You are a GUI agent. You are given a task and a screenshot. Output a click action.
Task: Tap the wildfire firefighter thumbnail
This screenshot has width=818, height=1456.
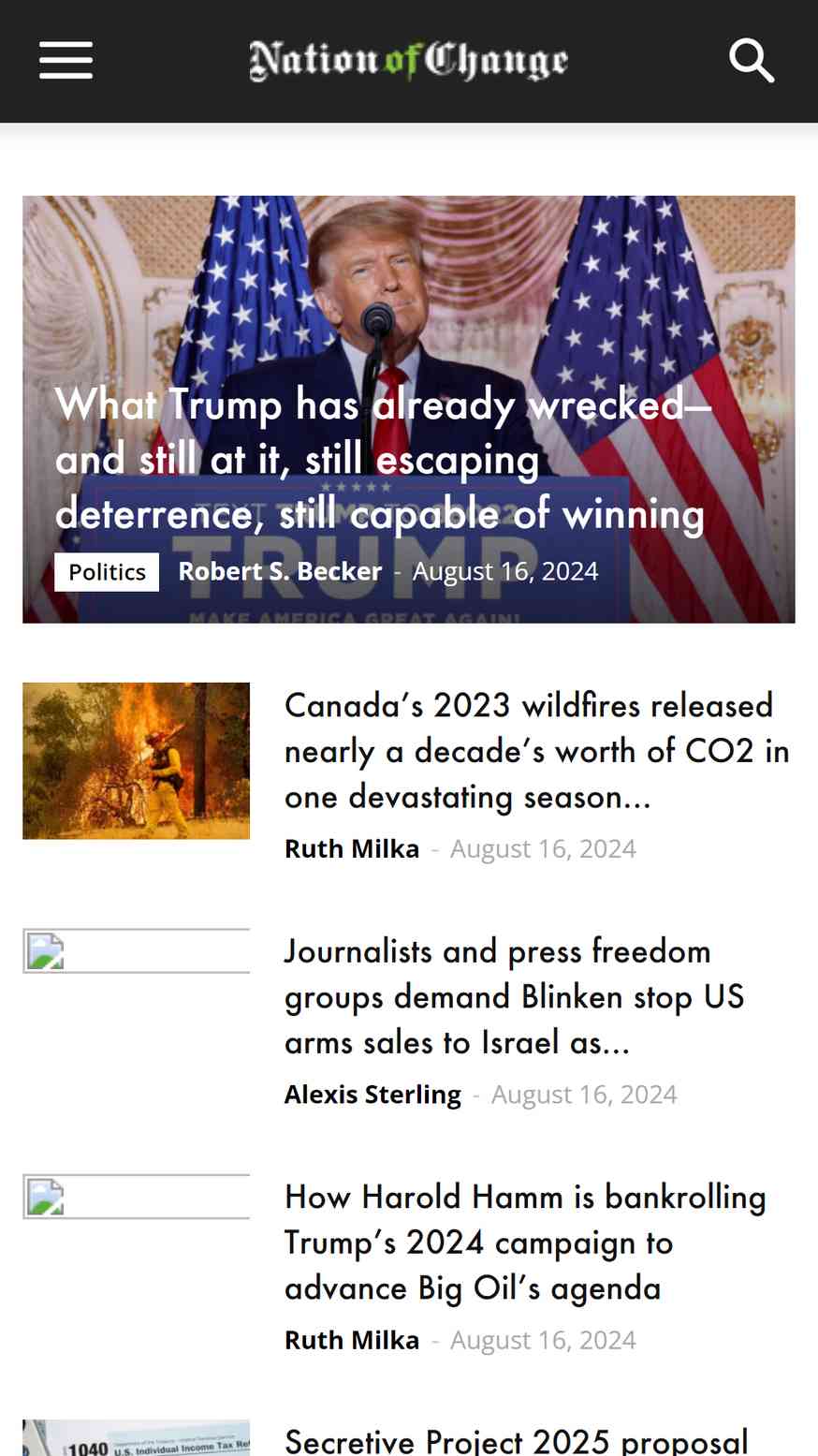point(137,760)
